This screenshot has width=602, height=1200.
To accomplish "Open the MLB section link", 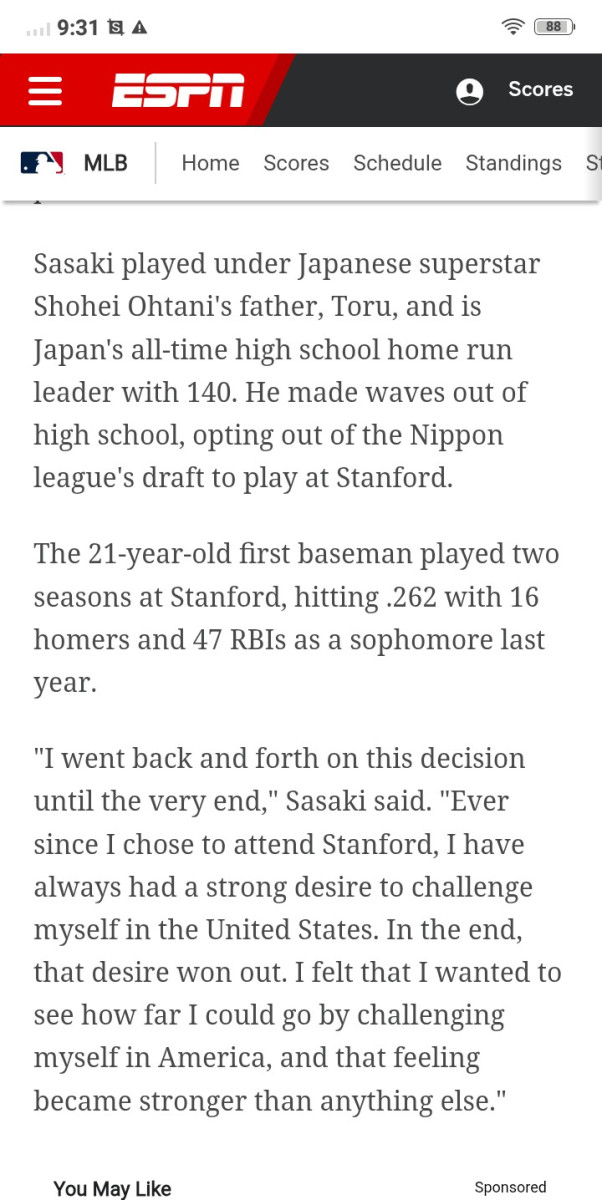I will point(75,163).
